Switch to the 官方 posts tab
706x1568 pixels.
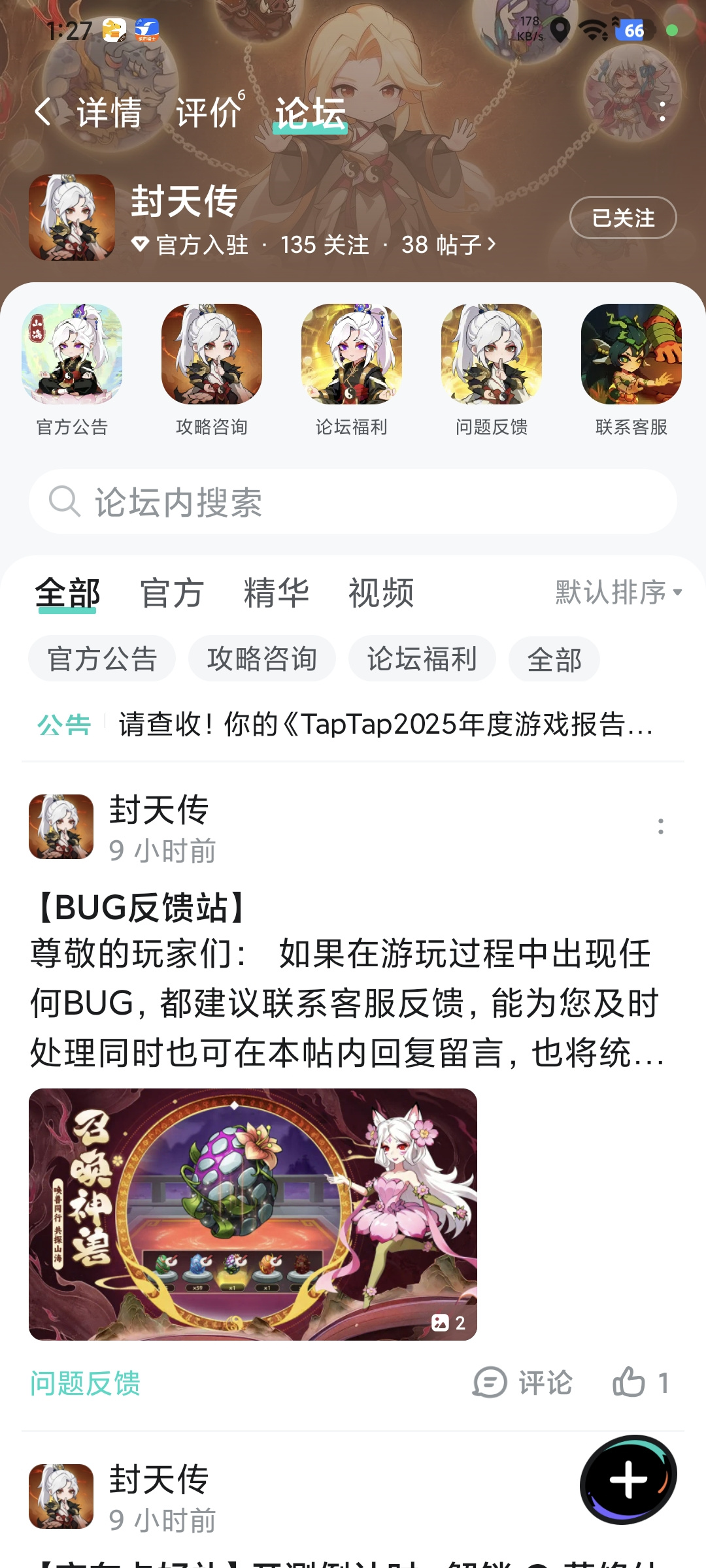point(172,593)
